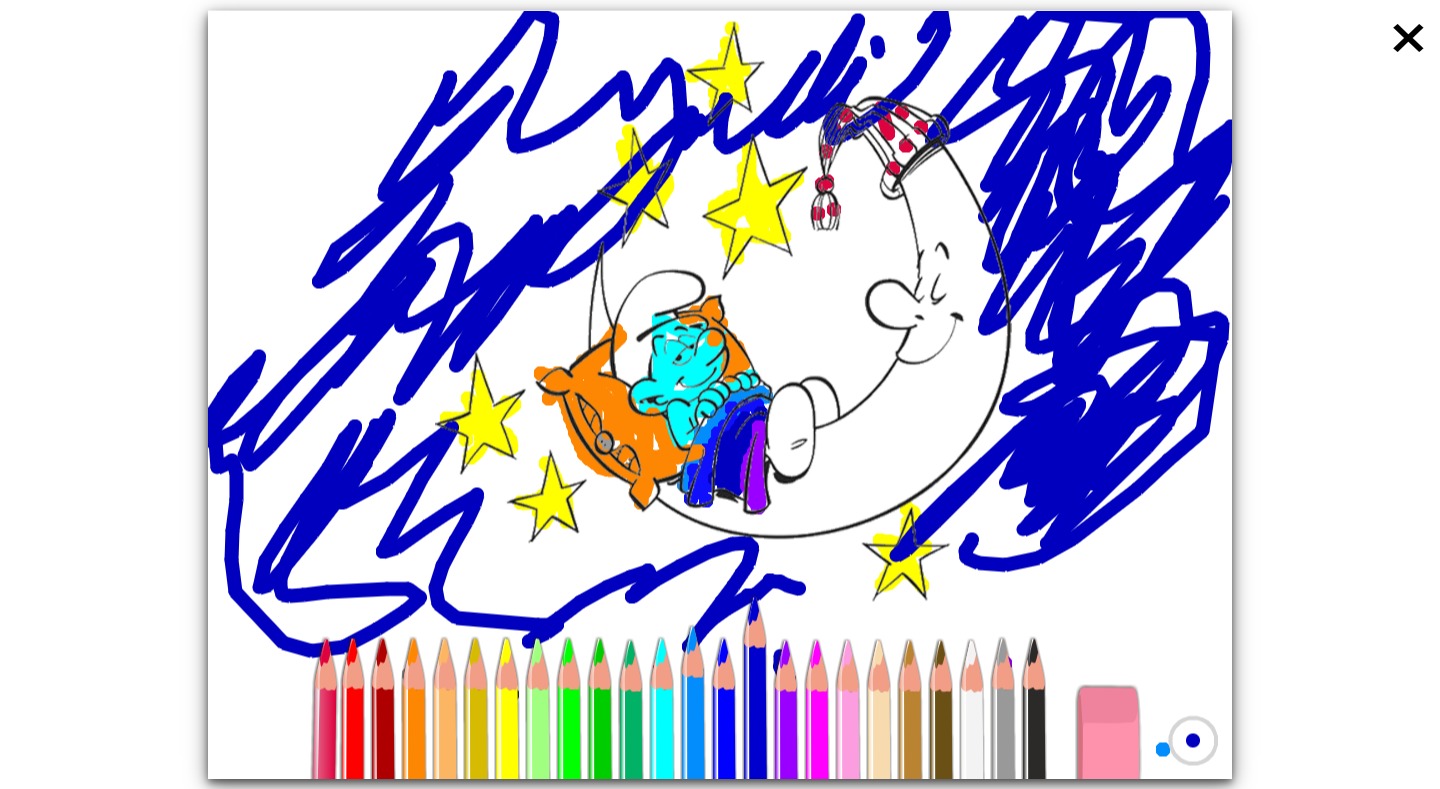Choose the large brush size dot
Screen dimensions: 1440x789
pos(1193,741)
